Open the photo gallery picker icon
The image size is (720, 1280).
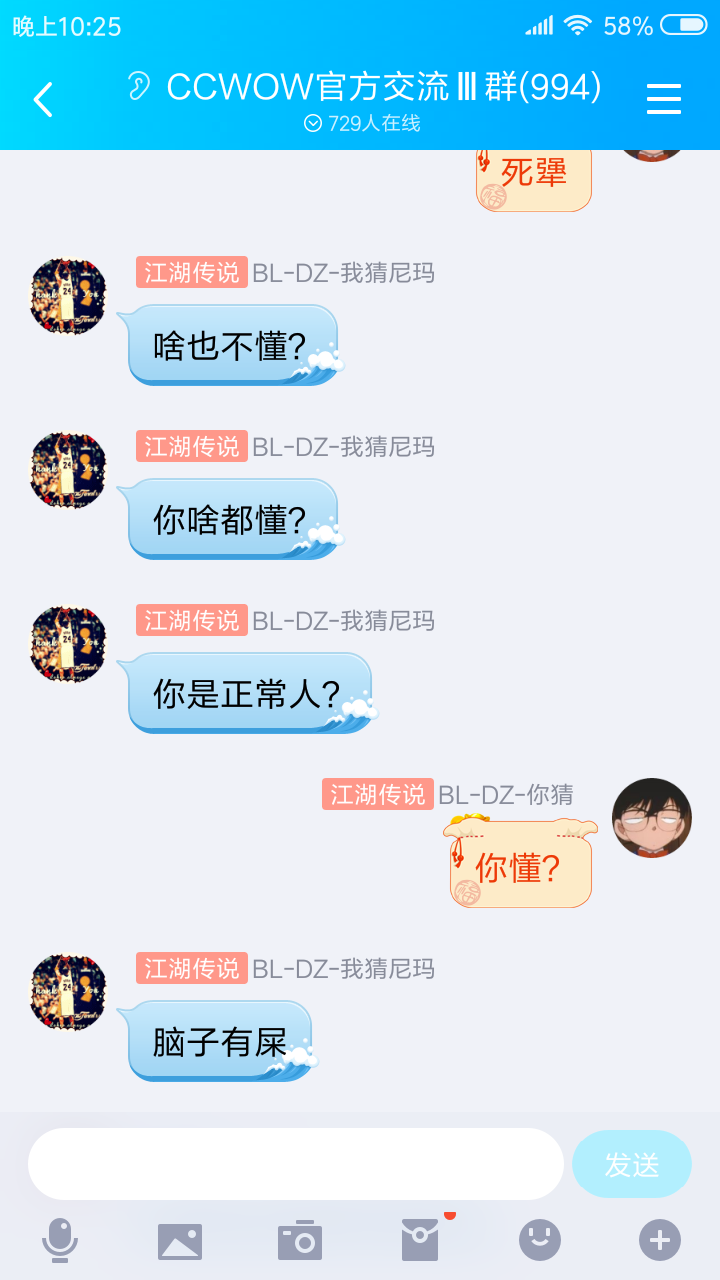click(180, 1239)
